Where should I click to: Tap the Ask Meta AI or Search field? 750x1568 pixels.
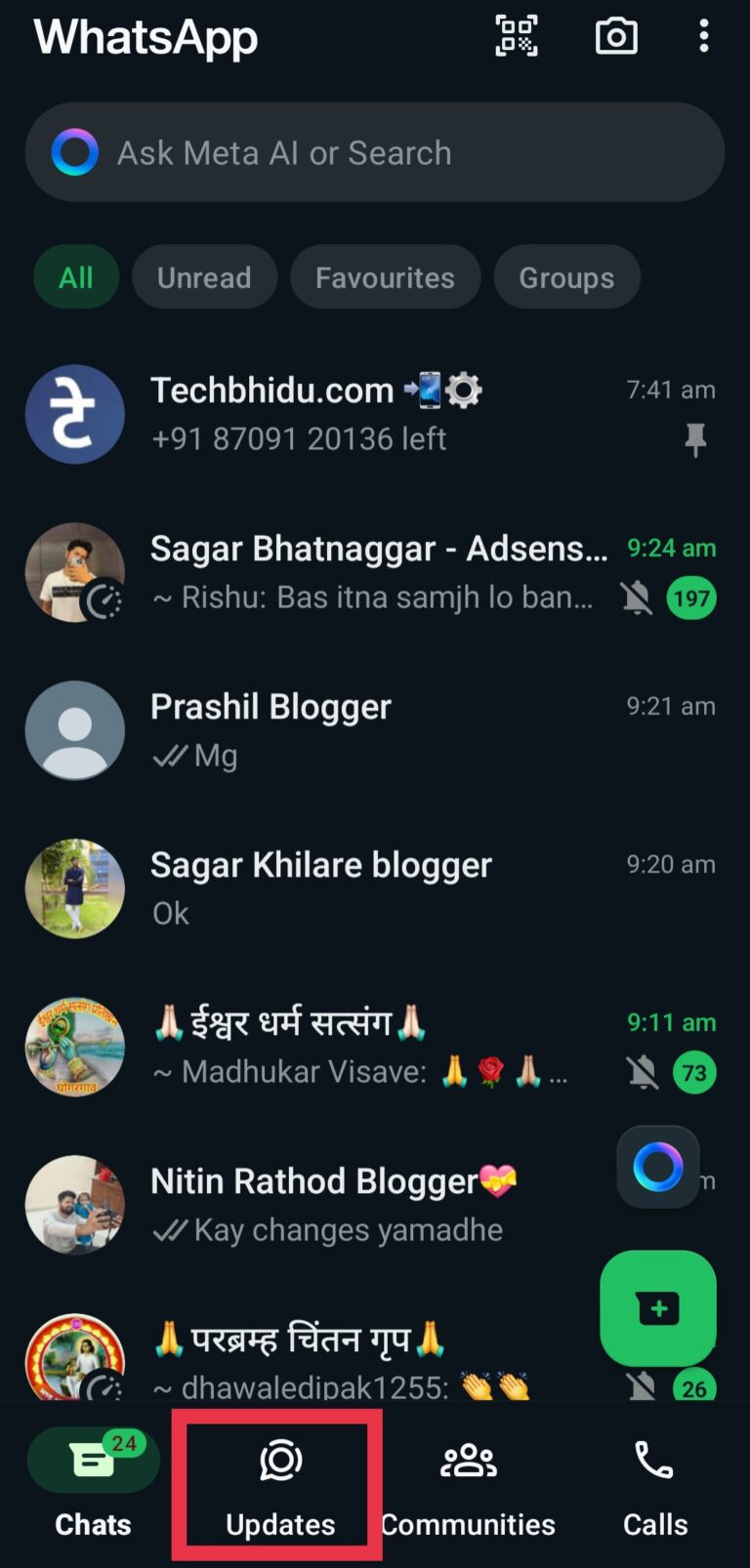pyautogui.click(x=375, y=152)
